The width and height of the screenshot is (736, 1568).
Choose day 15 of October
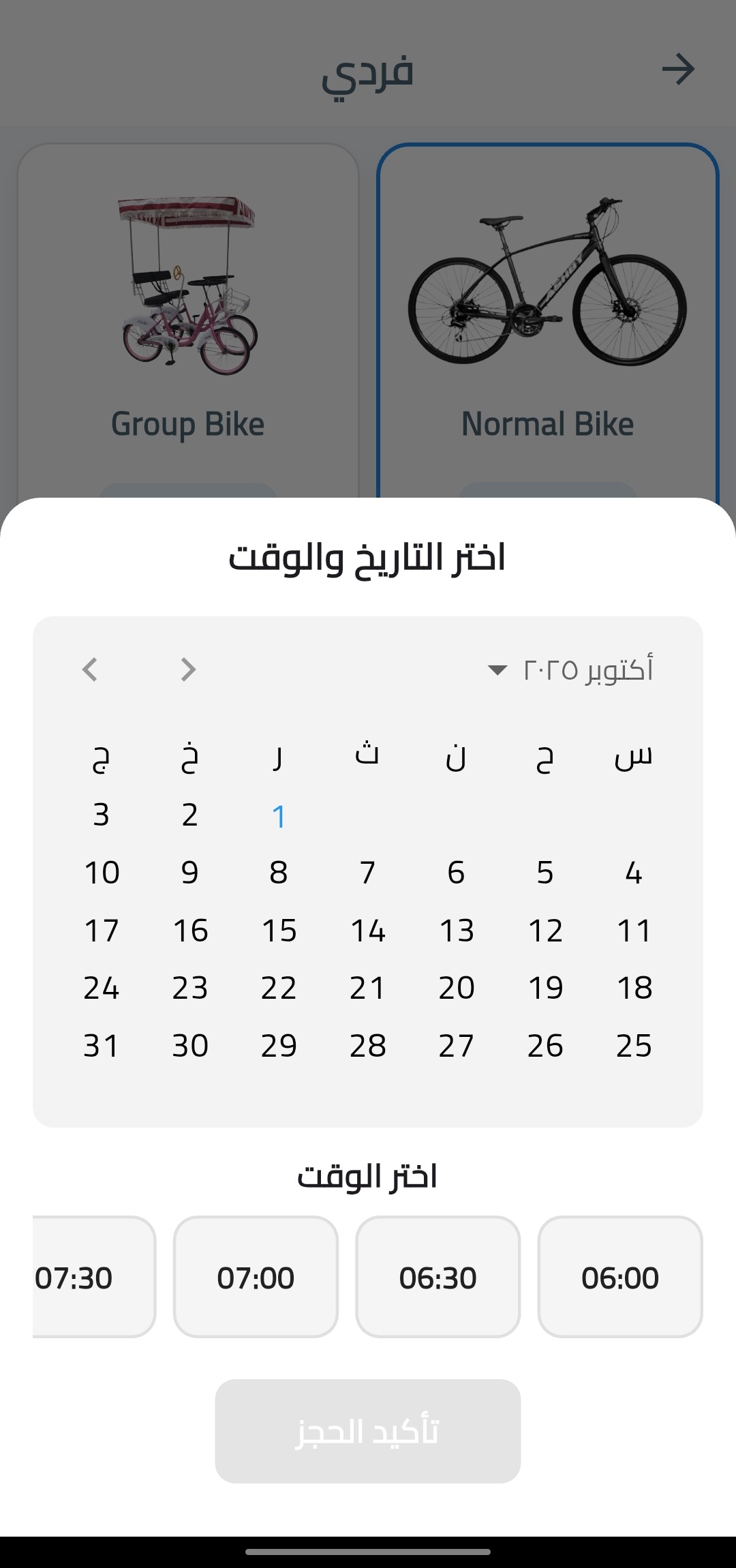coord(279,931)
